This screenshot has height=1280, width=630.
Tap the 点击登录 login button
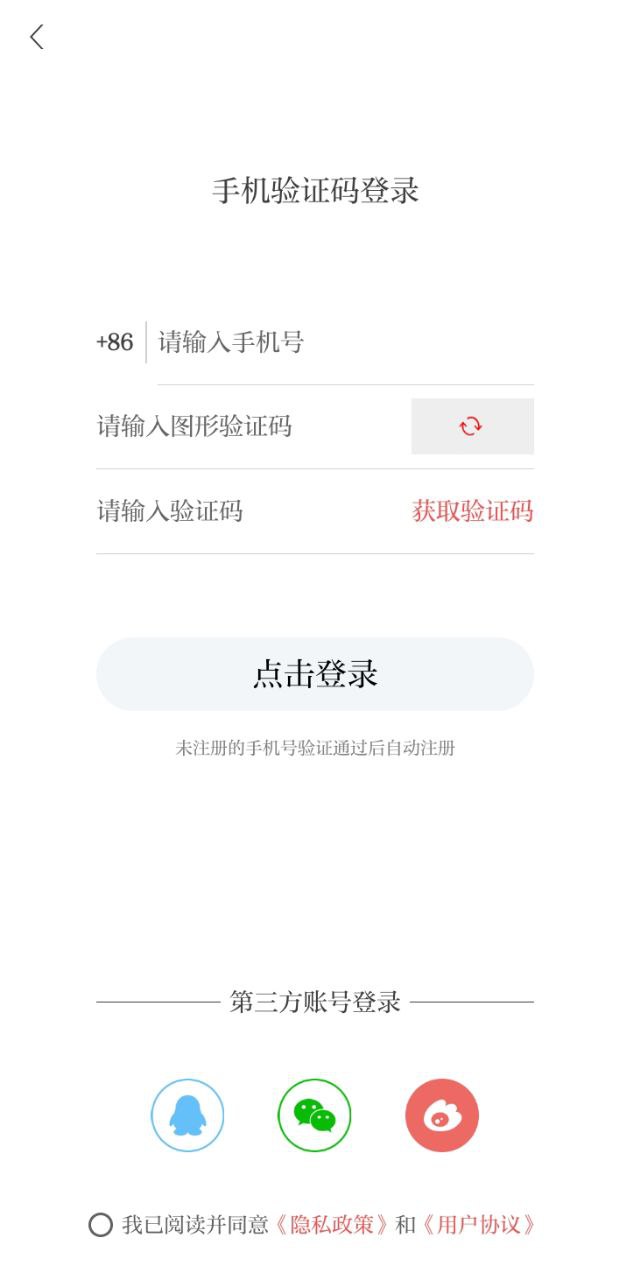[x=315, y=674]
